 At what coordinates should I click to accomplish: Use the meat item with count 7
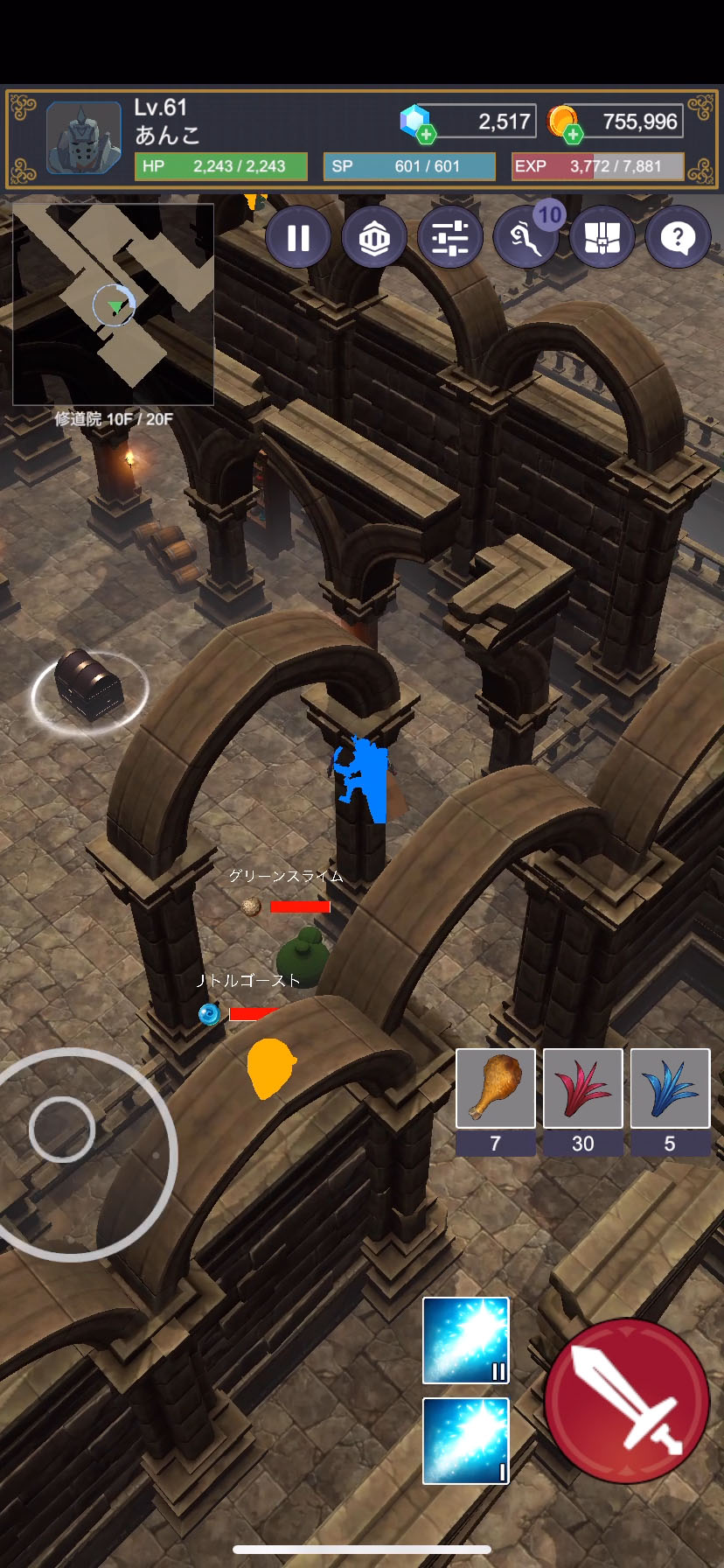pyautogui.click(x=496, y=1089)
